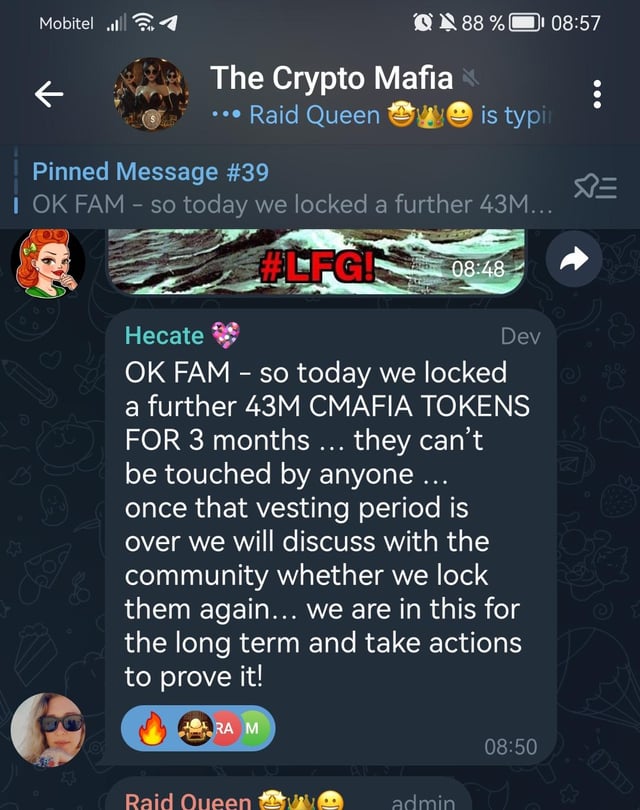The width and height of the screenshot is (640, 810).
Task: Open the chat overflow menu
Action: 597,95
